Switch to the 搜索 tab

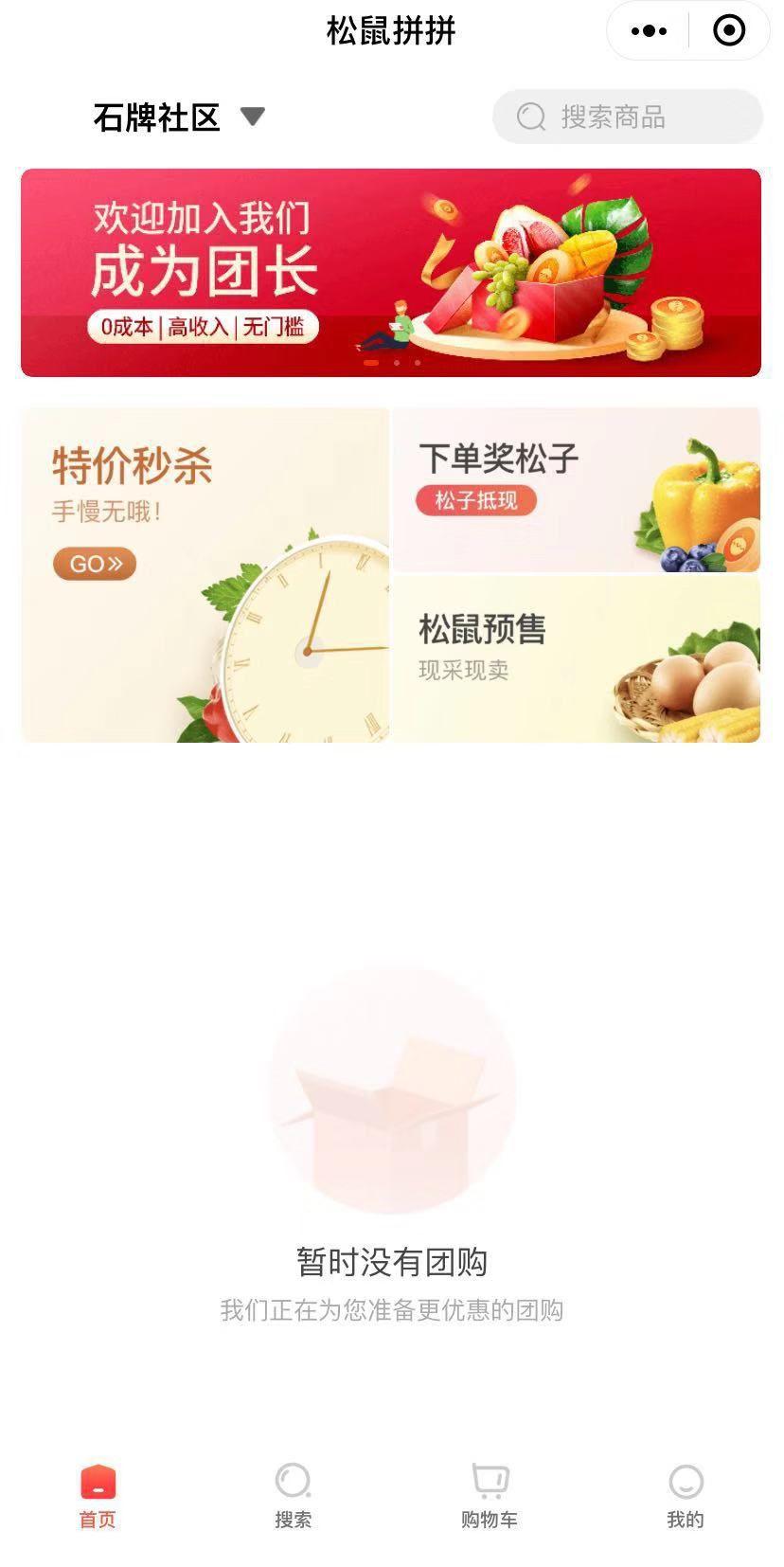(294, 1495)
